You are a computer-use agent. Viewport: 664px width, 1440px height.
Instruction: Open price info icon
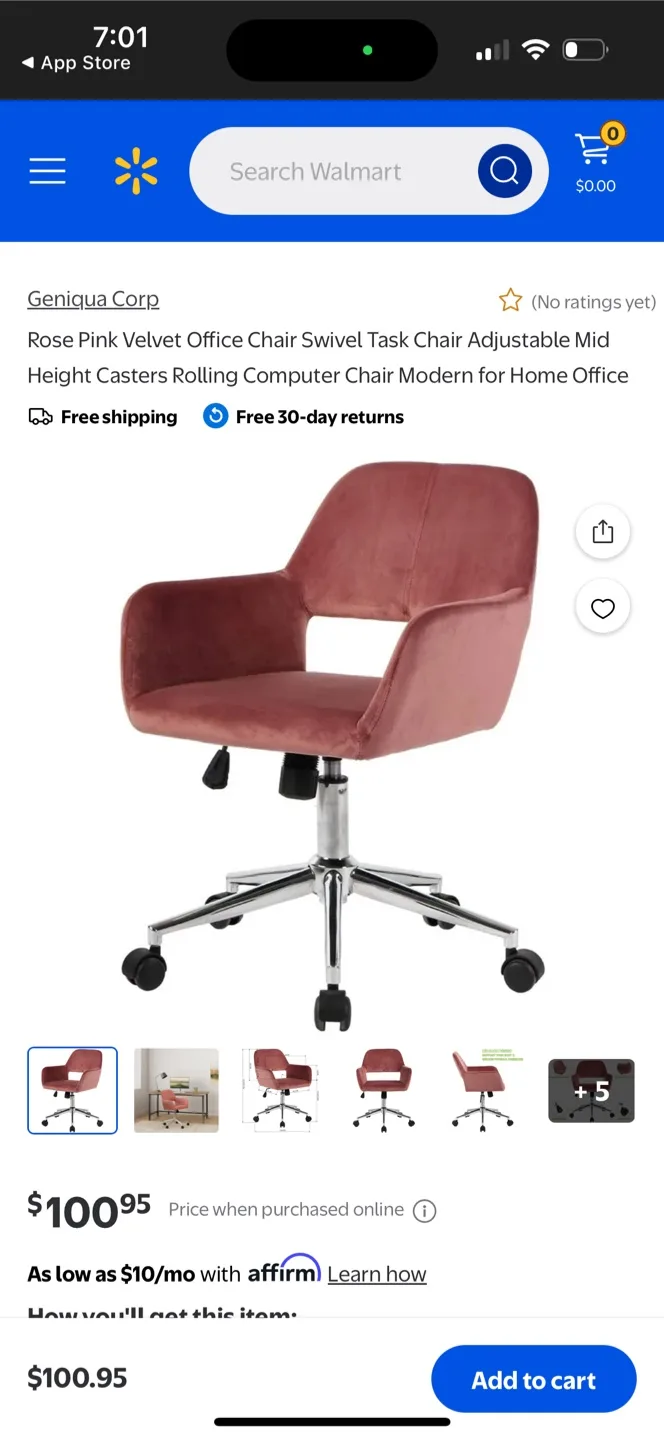tap(425, 1211)
